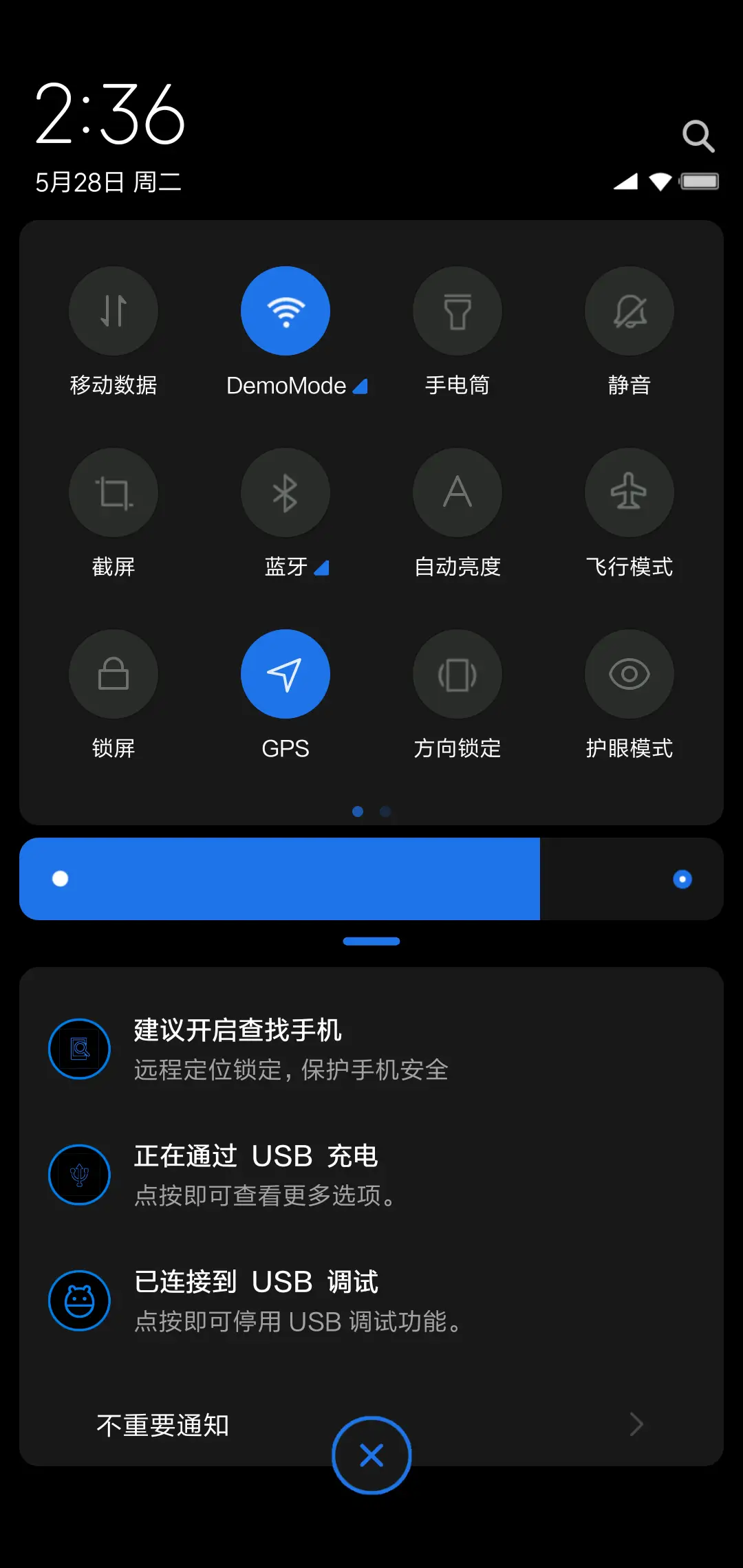The height and width of the screenshot is (1568, 743).
Task: Toggle the flashlight (手电筒) icon
Action: (x=457, y=311)
